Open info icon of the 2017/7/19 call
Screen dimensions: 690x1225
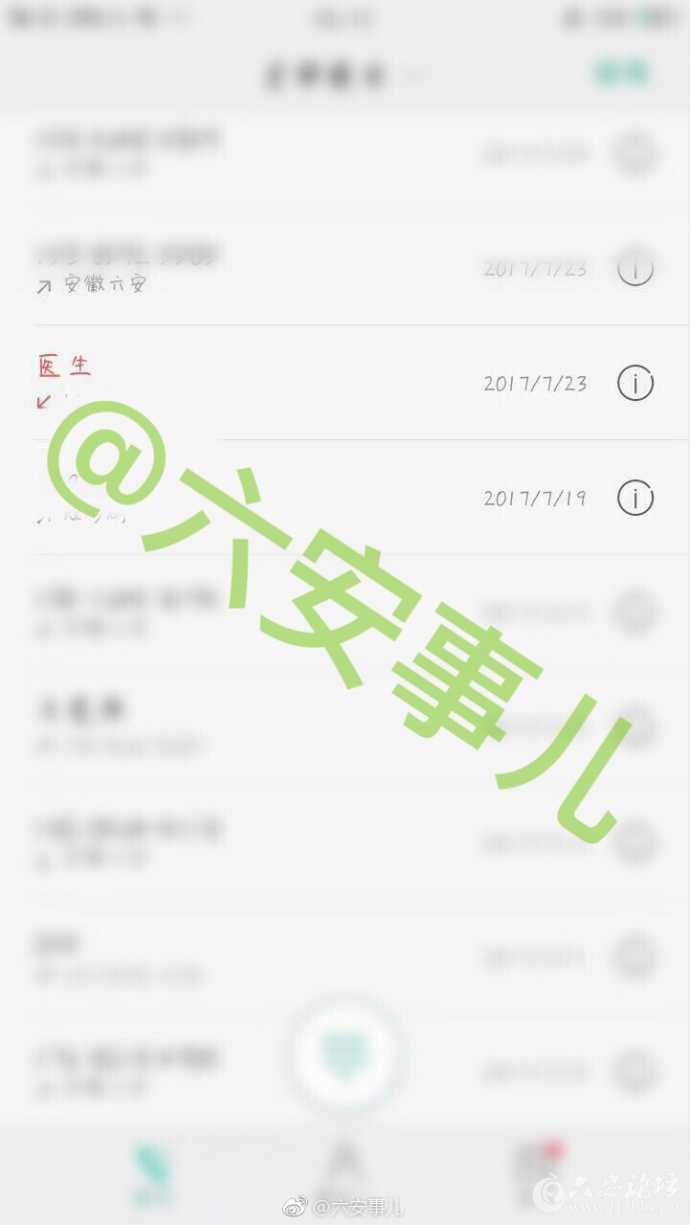[x=635, y=497]
